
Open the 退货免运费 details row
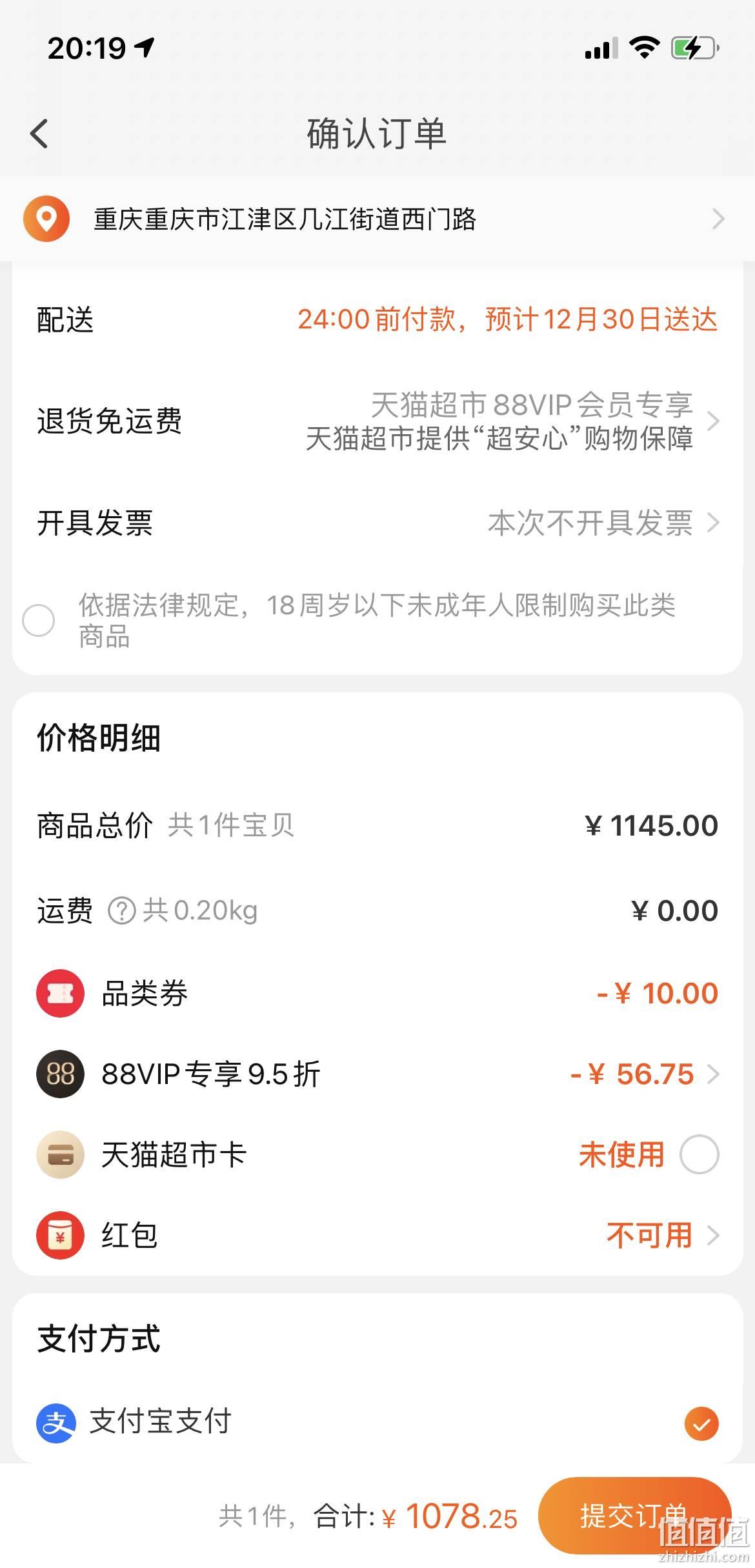tap(377, 421)
